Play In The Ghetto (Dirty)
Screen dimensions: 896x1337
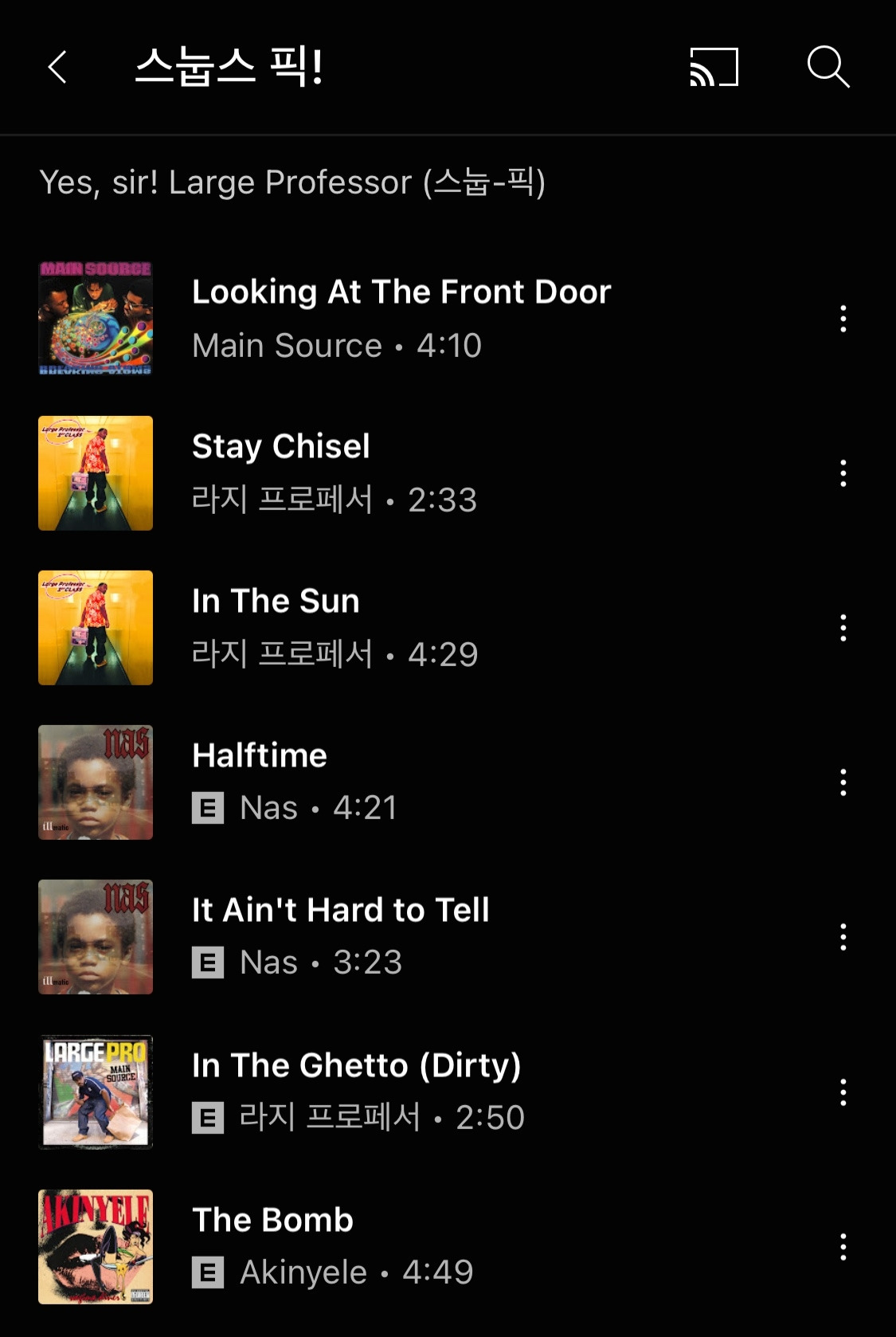pos(357,1091)
